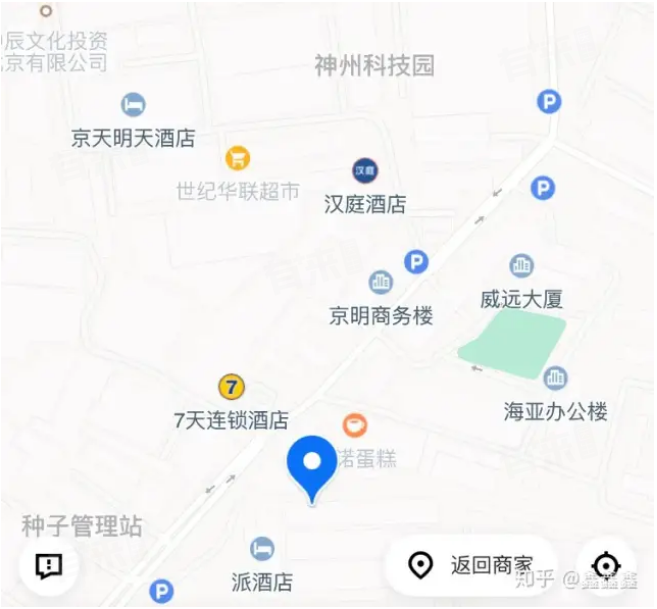
Task: Tap the blue location pin
Action: tap(312, 465)
